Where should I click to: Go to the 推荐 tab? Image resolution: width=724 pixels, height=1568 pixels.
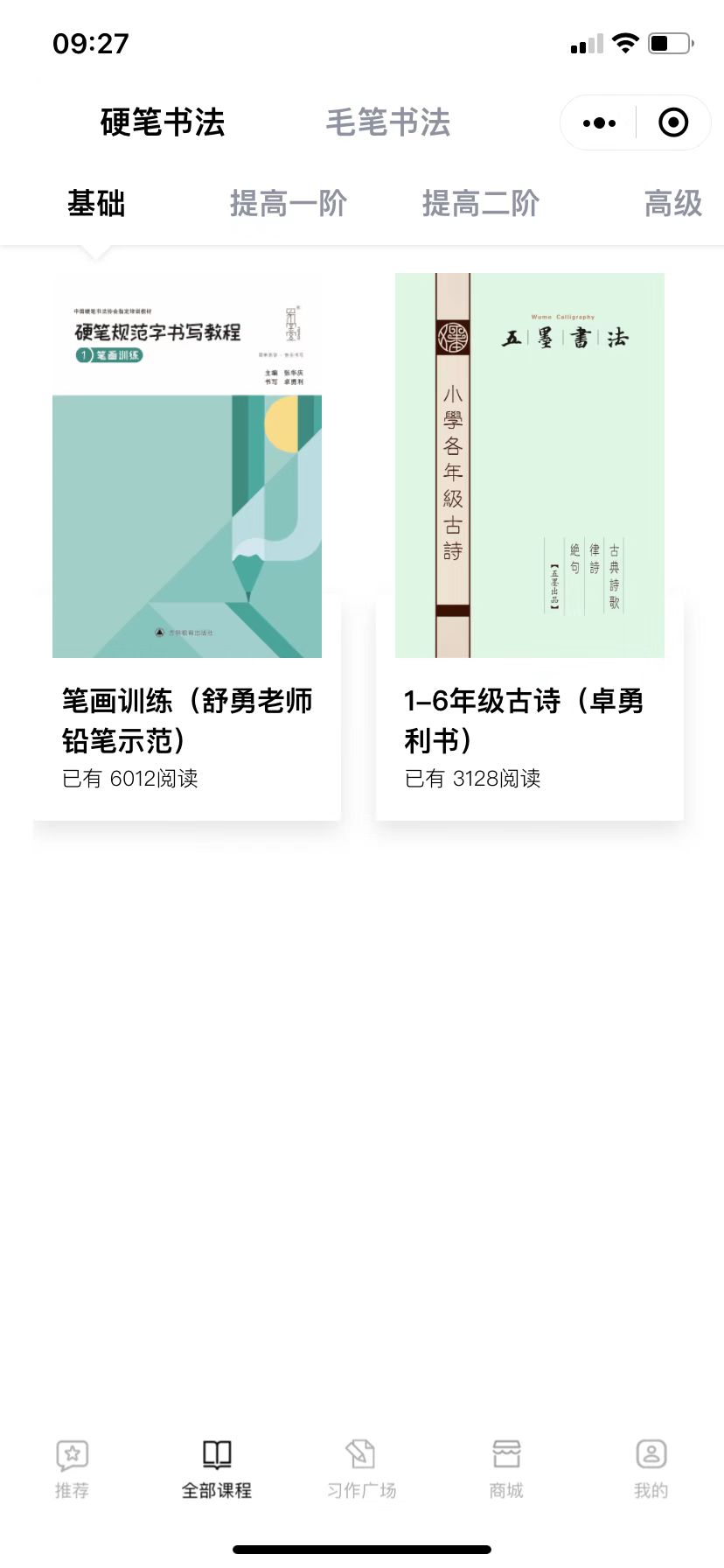pos(73,1469)
